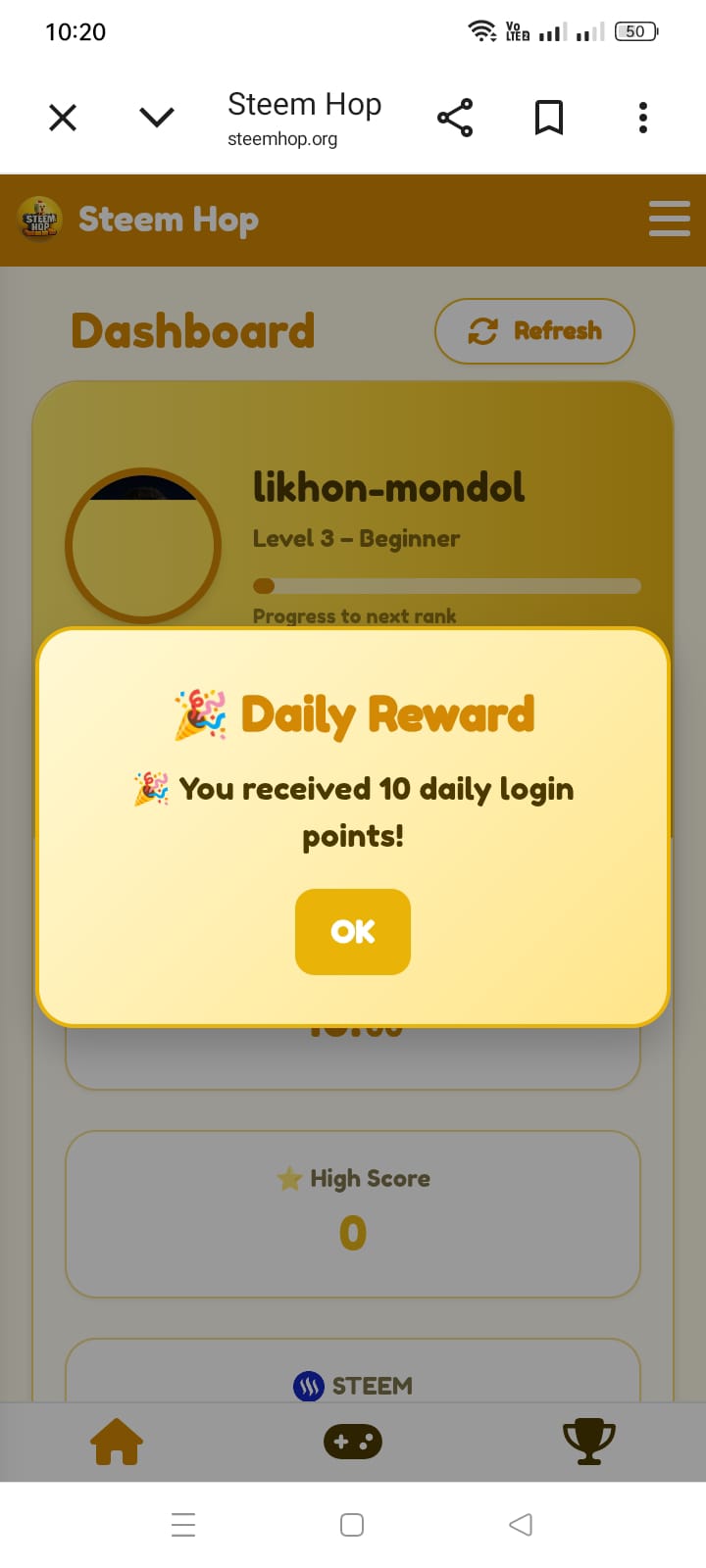The image size is (706, 1568).
Task: Open recent apps from navigation bar
Action: point(183,1525)
